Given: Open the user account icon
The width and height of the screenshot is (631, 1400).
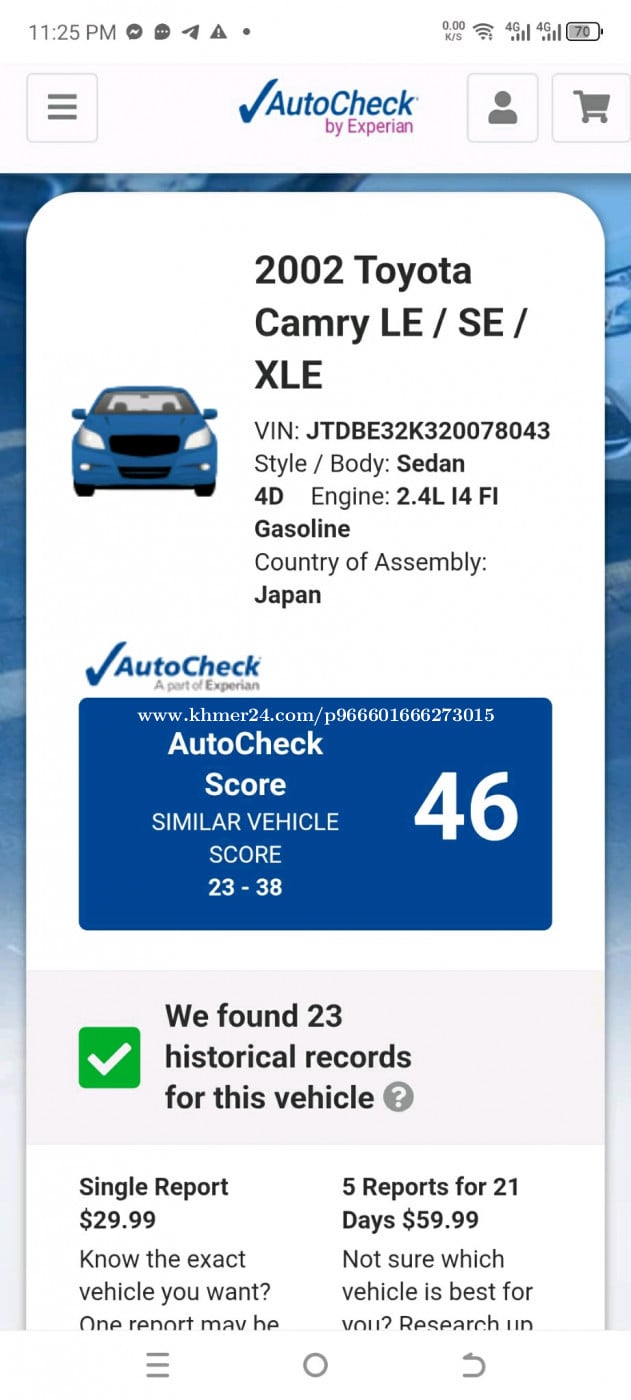Looking at the screenshot, I should pos(502,108).
